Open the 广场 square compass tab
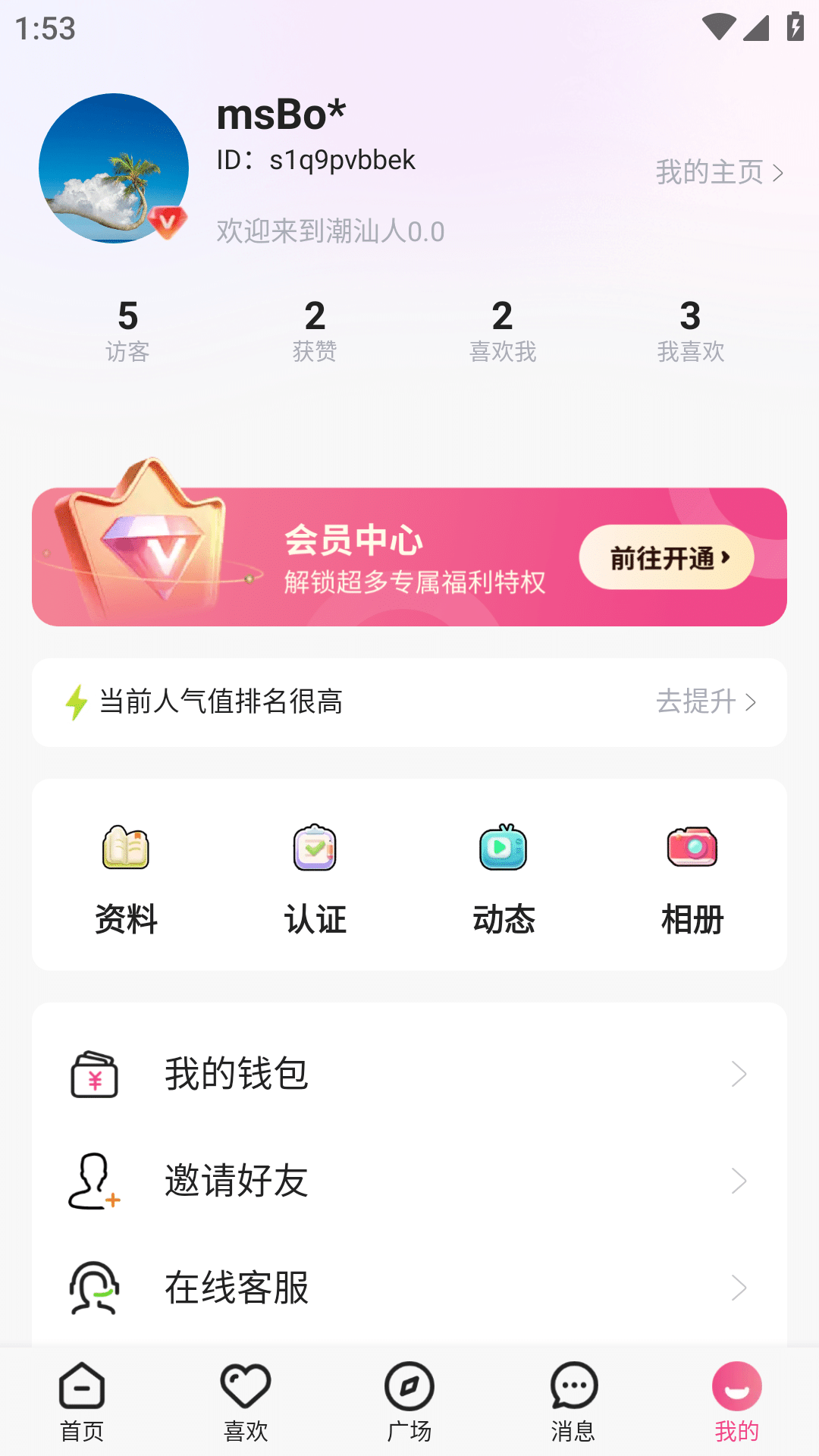Image resolution: width=819 pixels, height=1456 pixels. pyautogui.click(x=409, y=1403)
